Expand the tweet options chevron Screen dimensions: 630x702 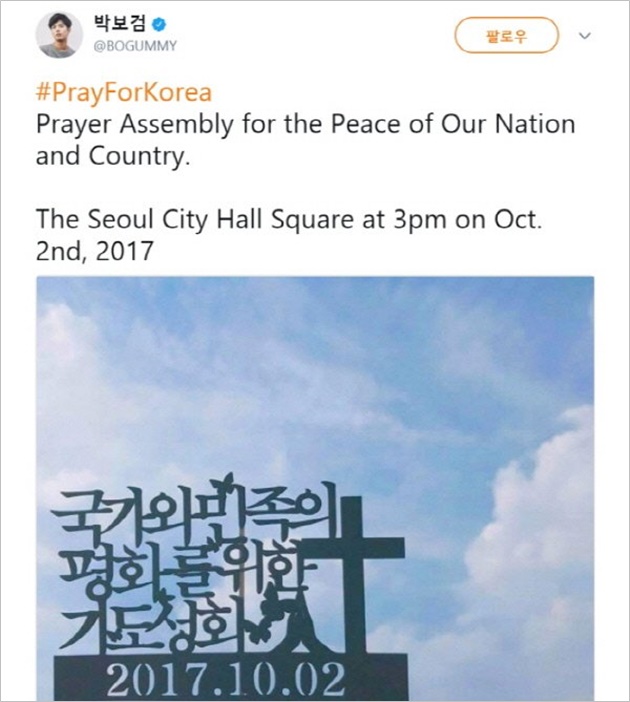click(x=585, y=36)
